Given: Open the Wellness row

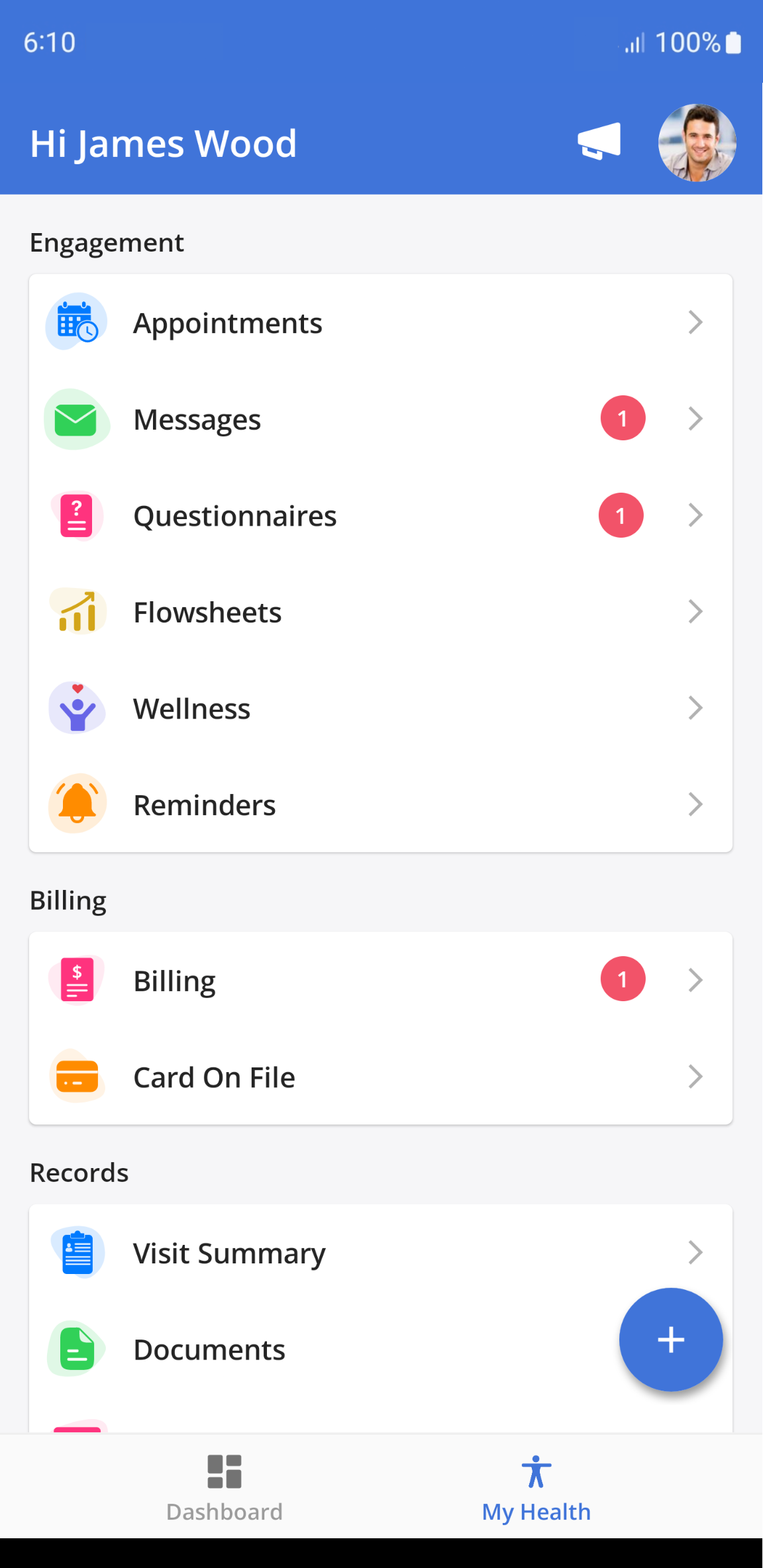Looking at the screenshot, I should click(380, 709).
